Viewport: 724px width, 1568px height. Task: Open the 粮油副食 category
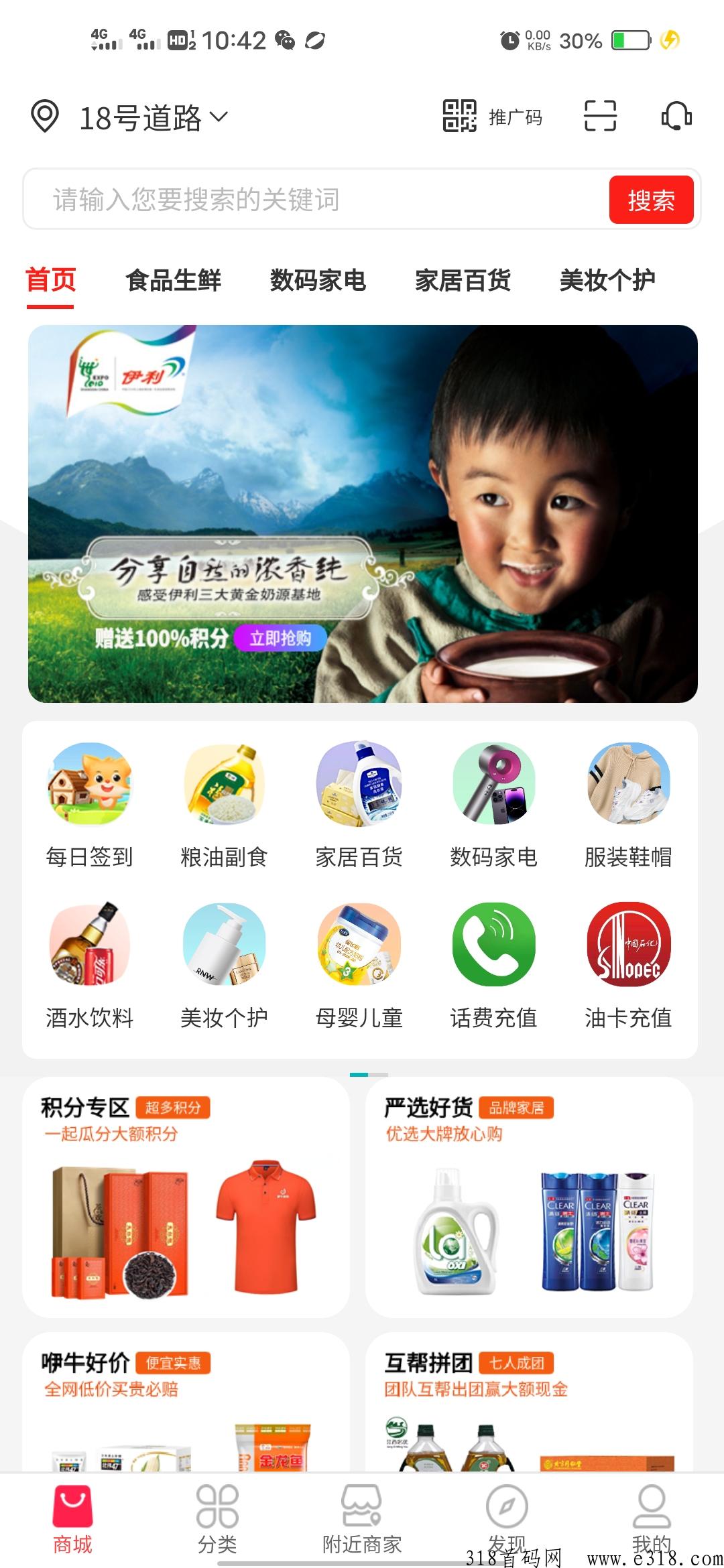(224, 805)
